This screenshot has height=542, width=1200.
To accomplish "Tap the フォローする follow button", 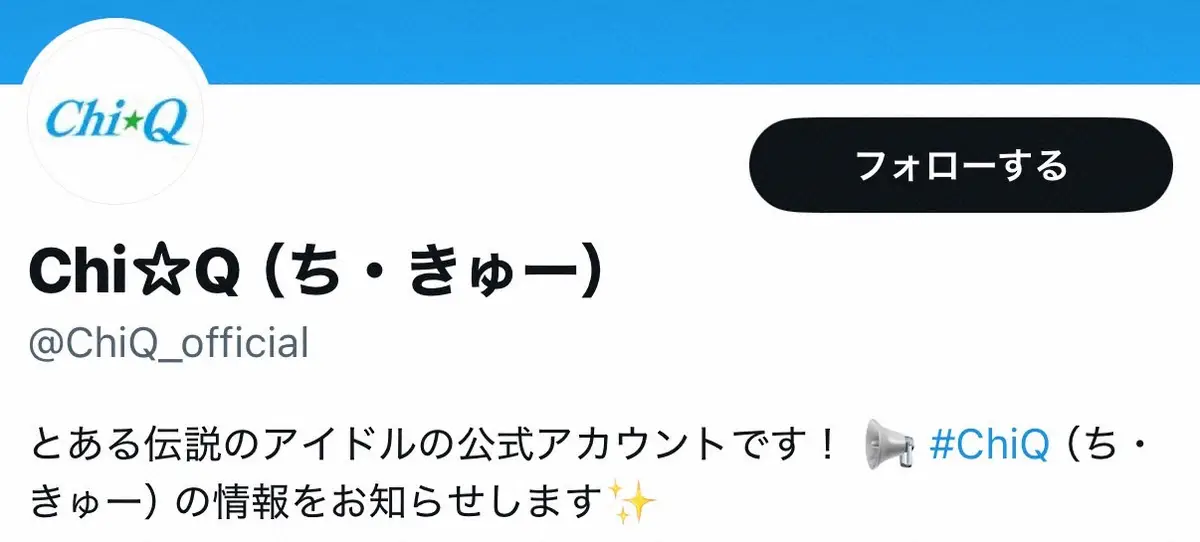I will point(960,165).
